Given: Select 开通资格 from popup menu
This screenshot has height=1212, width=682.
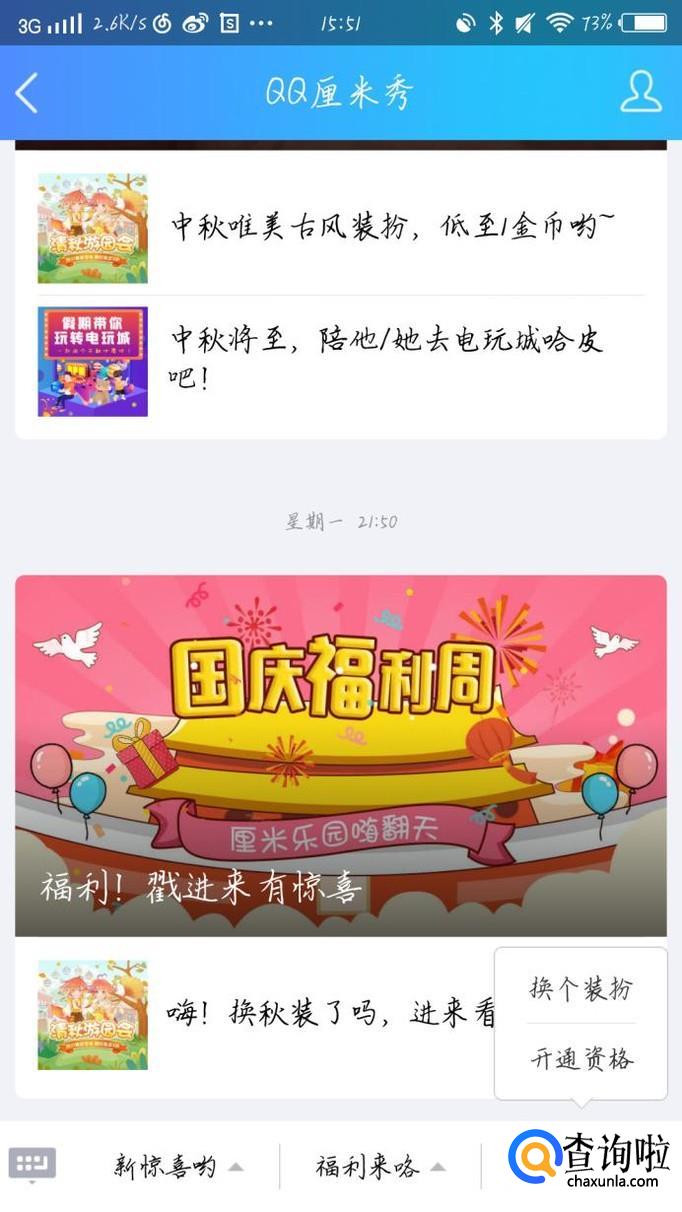Looking at the screenshot, I should click(581, 1059).
